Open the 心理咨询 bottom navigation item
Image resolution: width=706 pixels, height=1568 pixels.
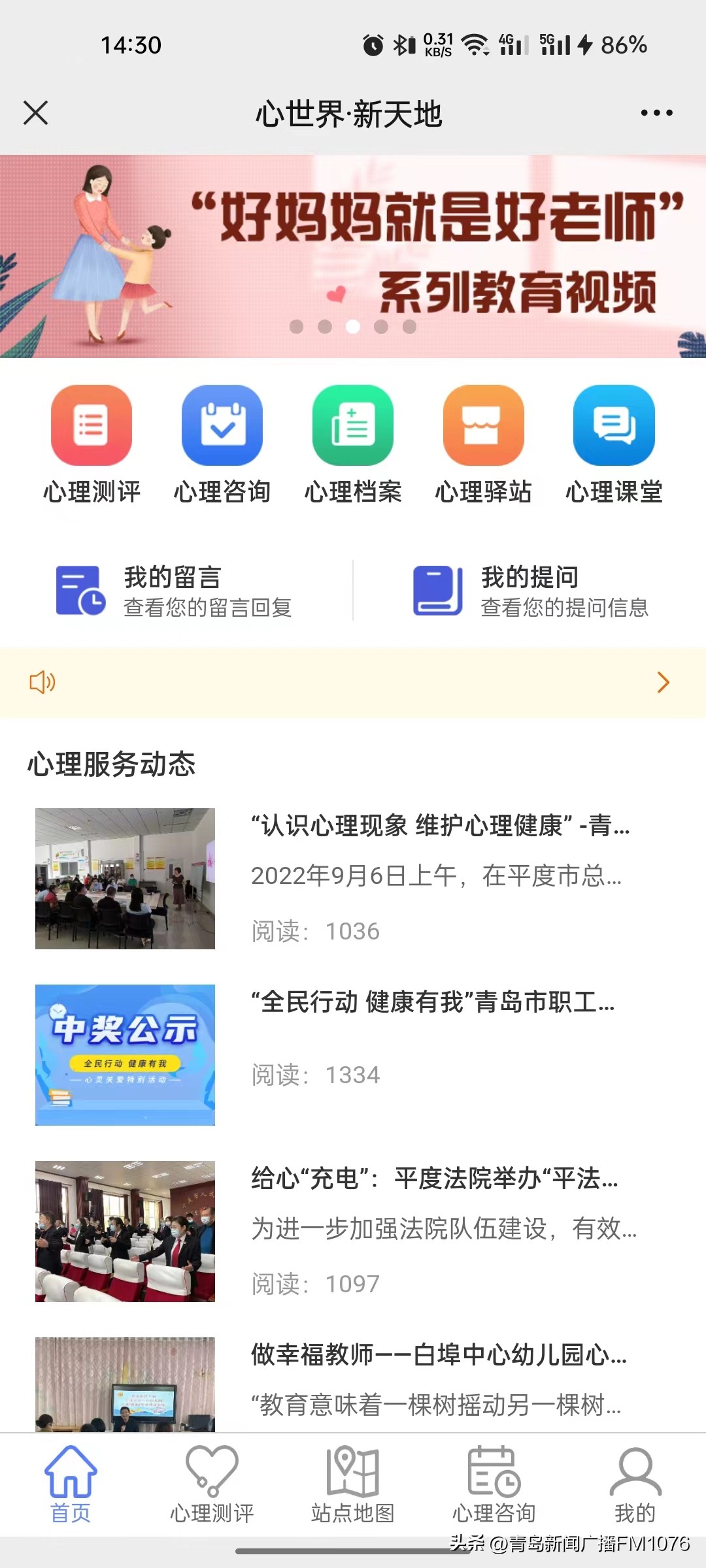[x=494, y=1483]
